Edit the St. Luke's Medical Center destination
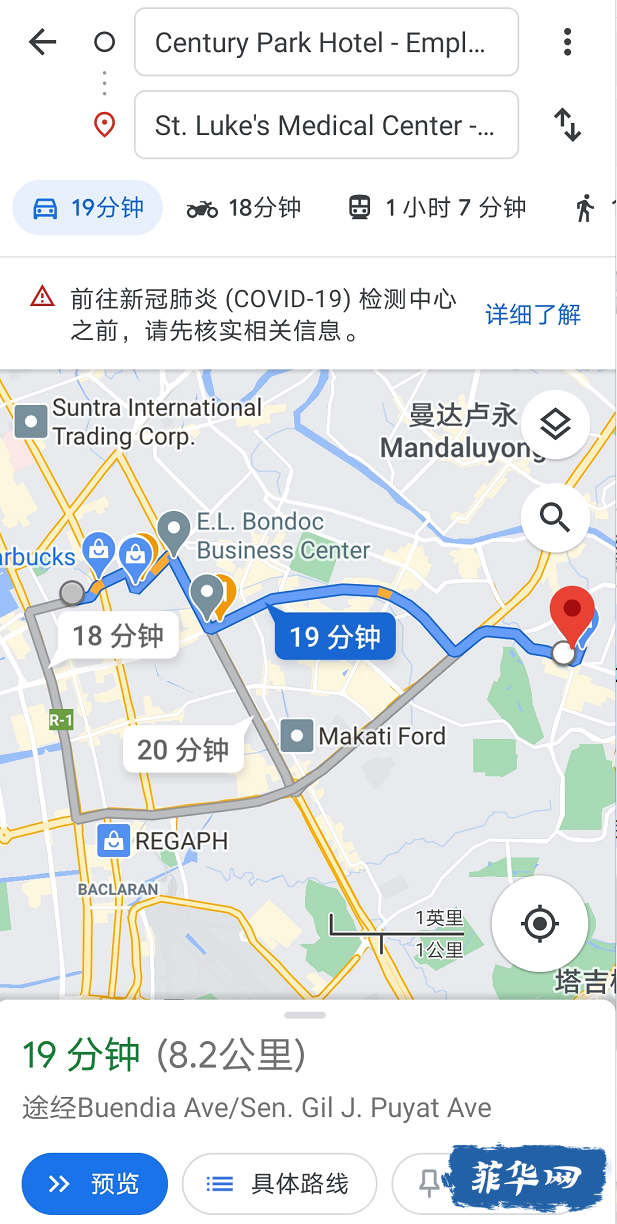 (x=326, y=126)
